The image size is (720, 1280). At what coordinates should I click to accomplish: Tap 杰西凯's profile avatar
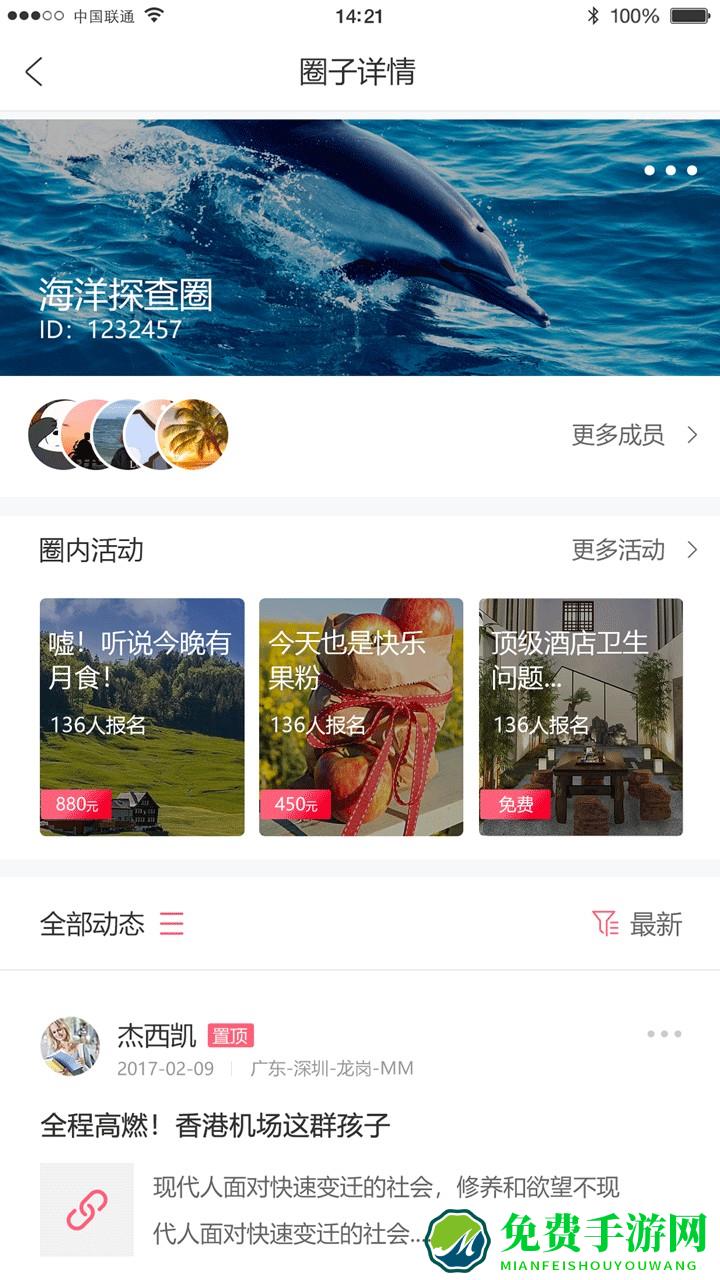70,1045
